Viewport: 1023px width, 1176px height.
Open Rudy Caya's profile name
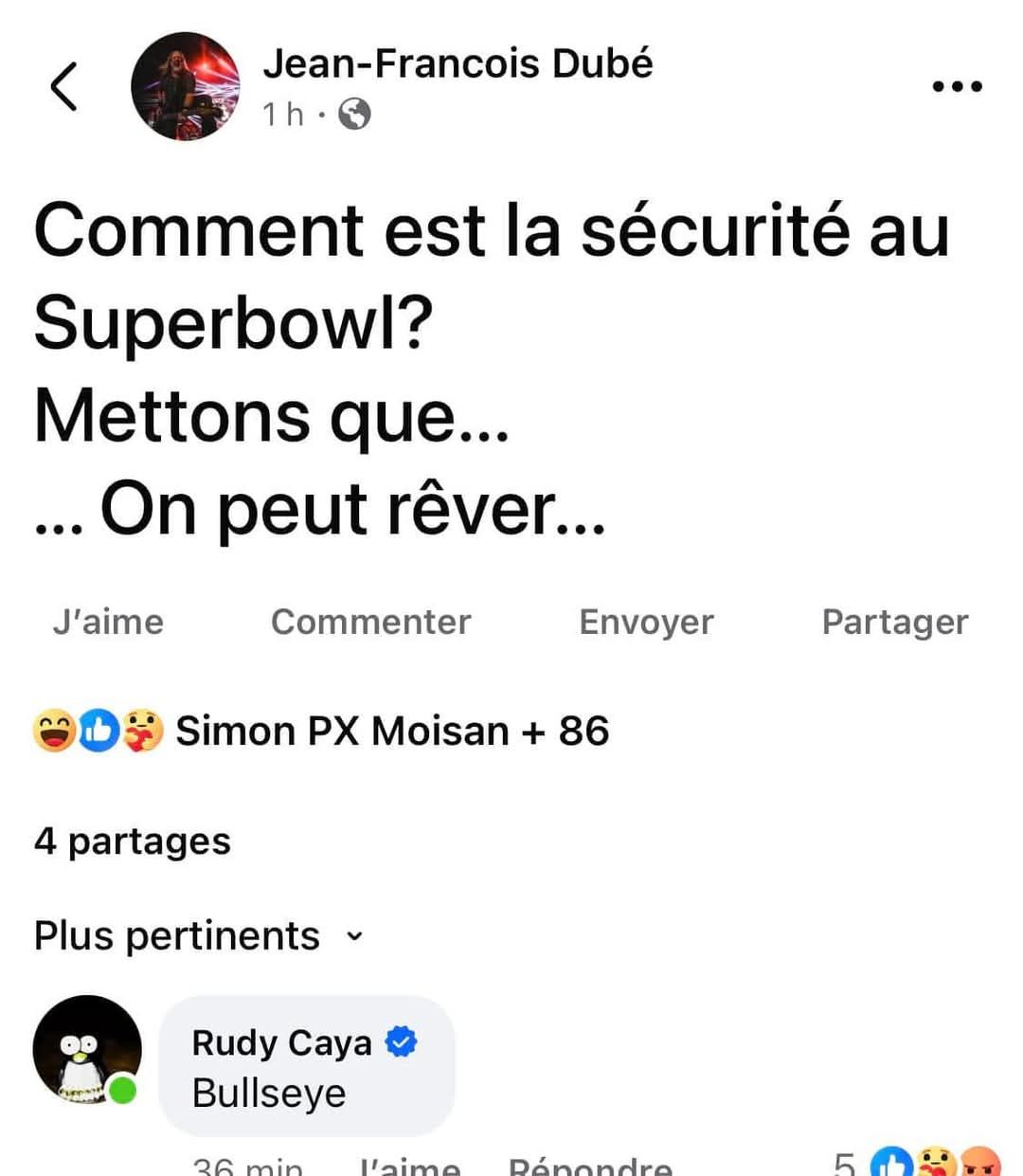pyautogui.click(x=281, y=1042)
